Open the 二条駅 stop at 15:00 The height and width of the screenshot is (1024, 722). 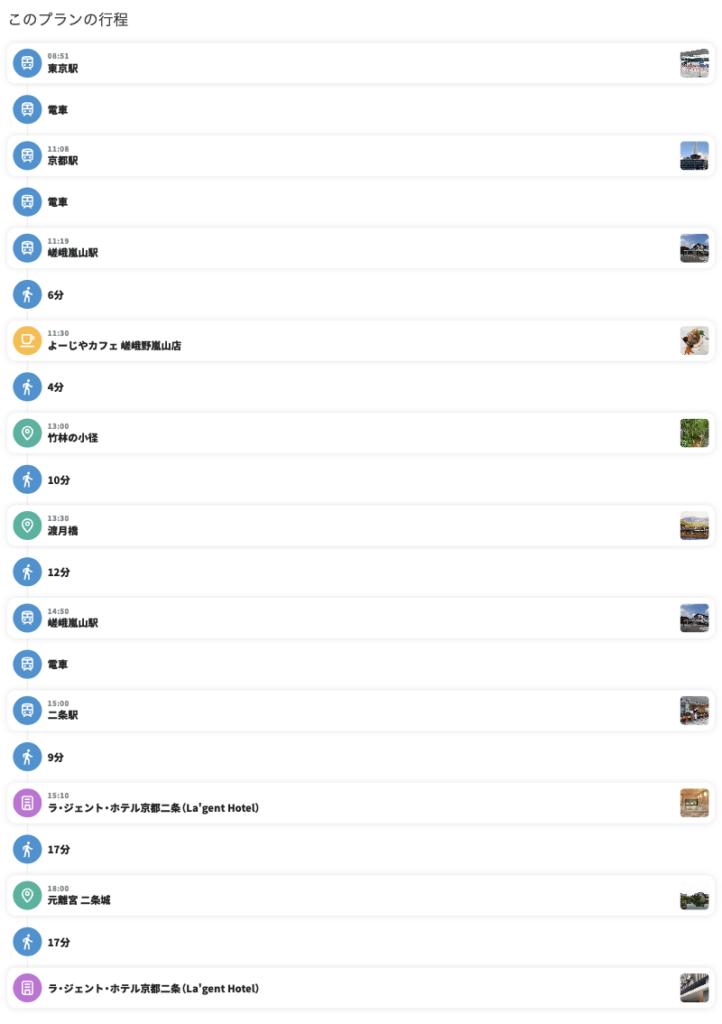pos(360,711)
